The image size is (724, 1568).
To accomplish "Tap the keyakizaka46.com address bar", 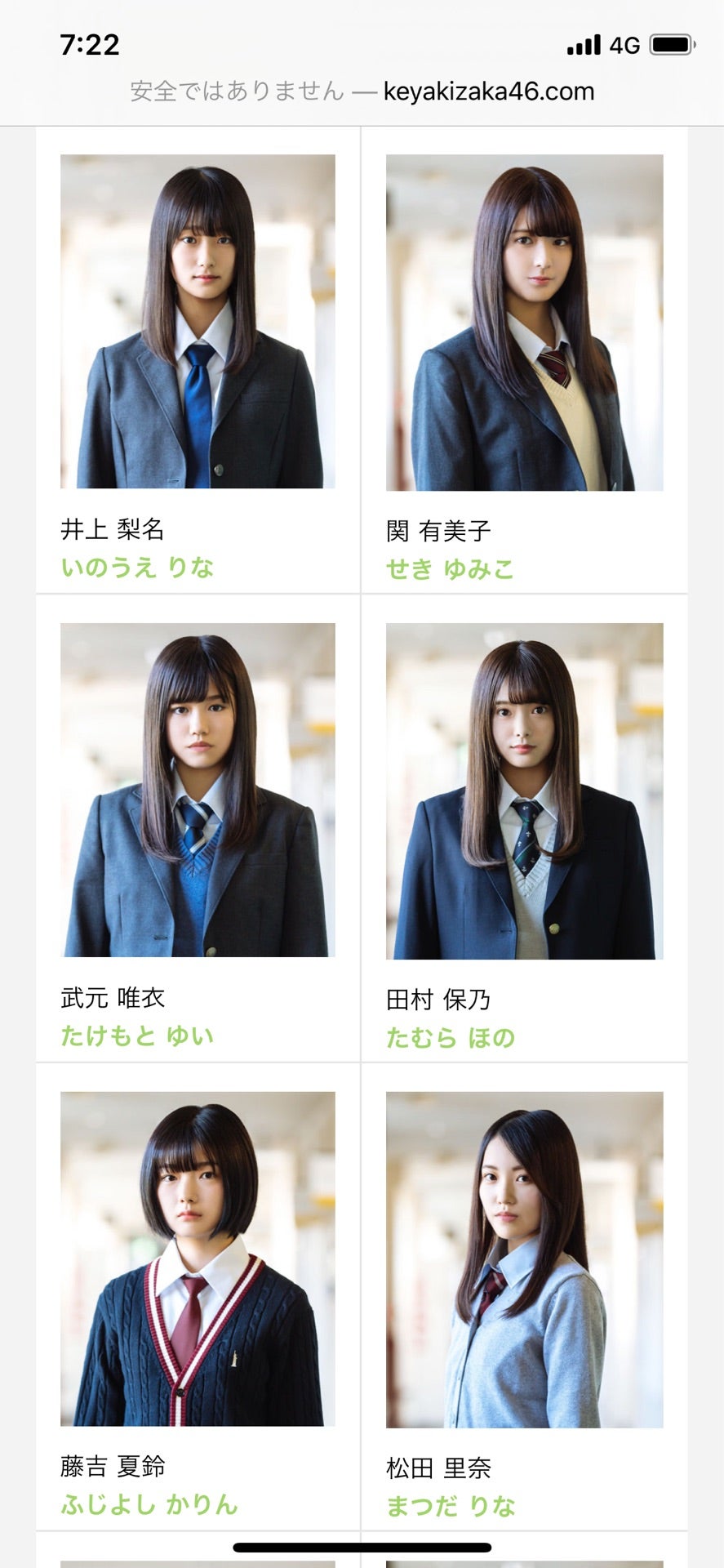I will coord(362,91).
